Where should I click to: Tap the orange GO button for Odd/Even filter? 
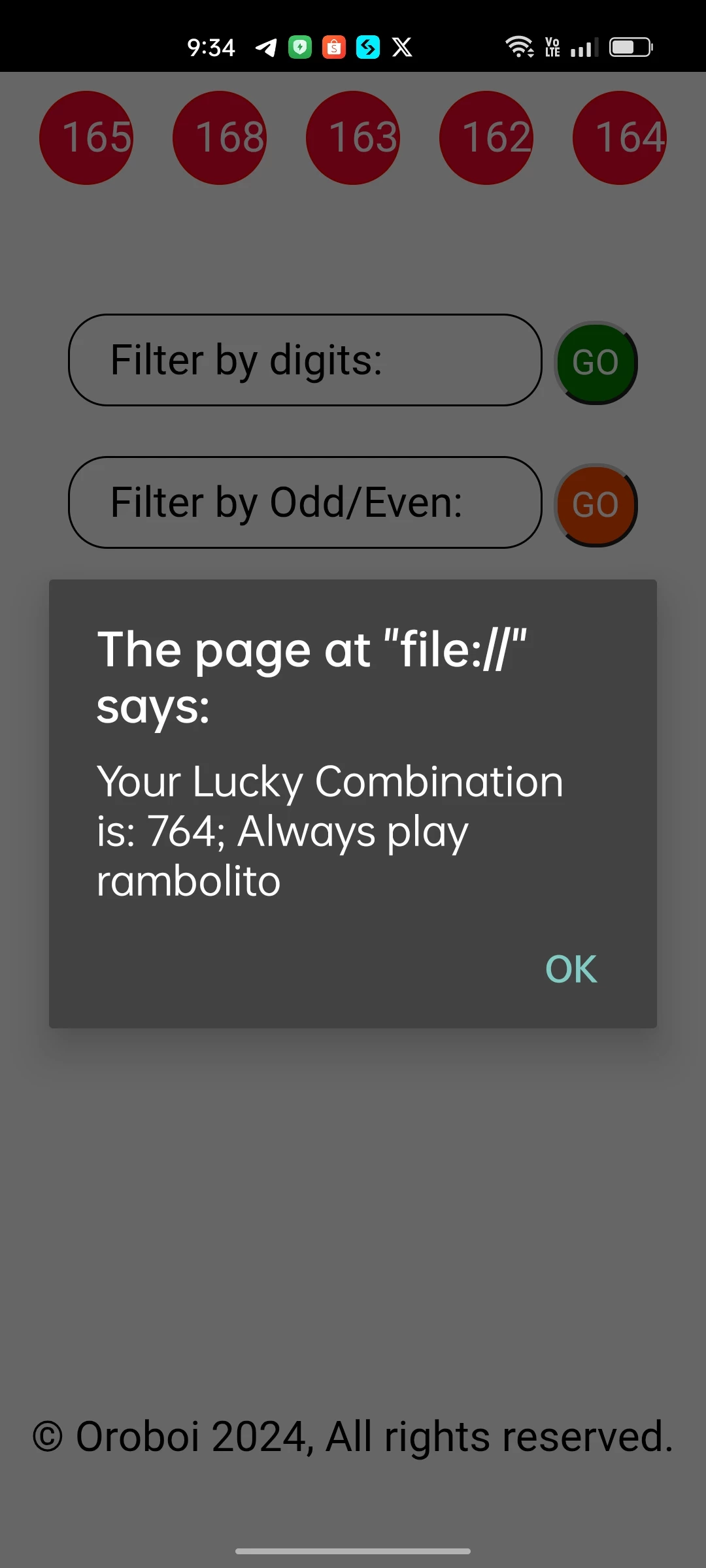pyautogui.click(x=596, y=505)
